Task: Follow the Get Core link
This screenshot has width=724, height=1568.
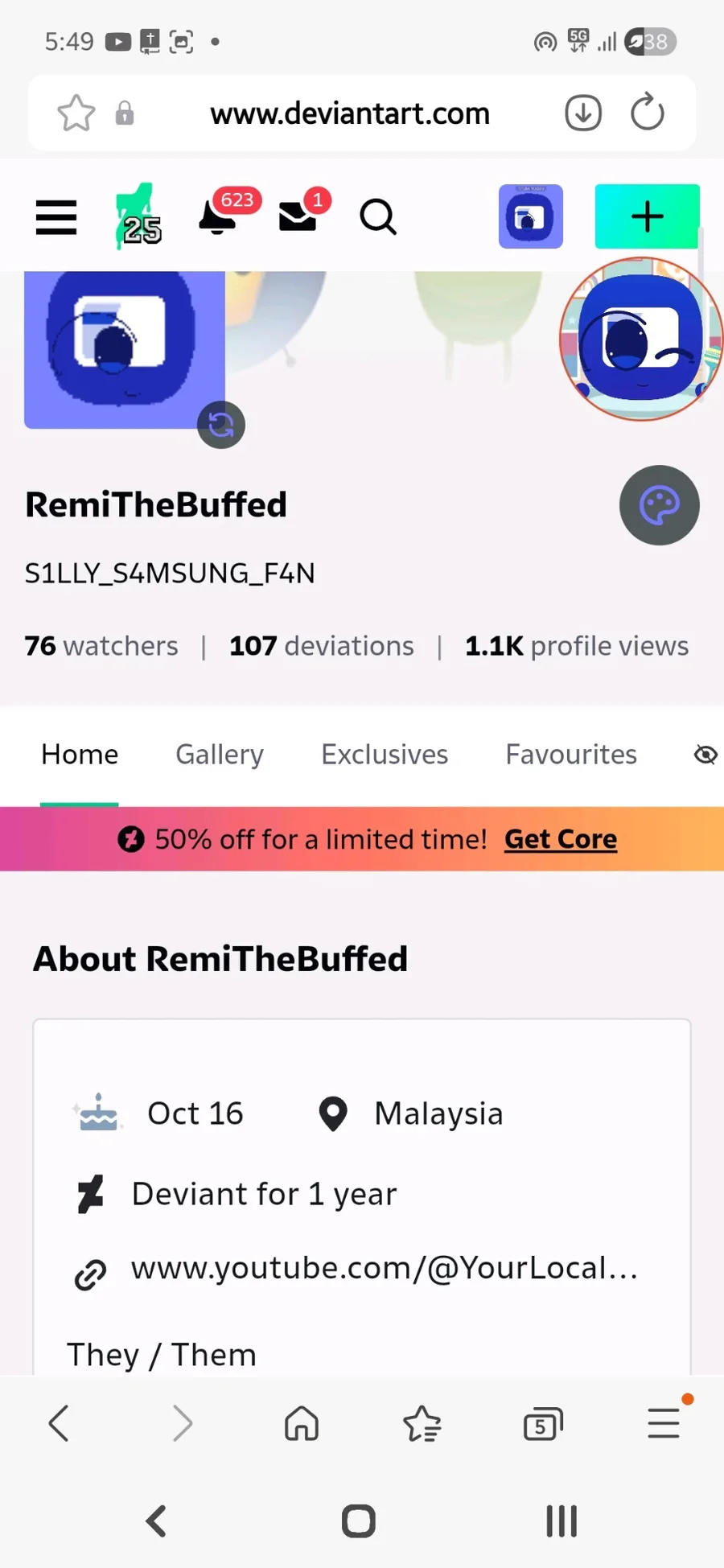Action: 561,839
